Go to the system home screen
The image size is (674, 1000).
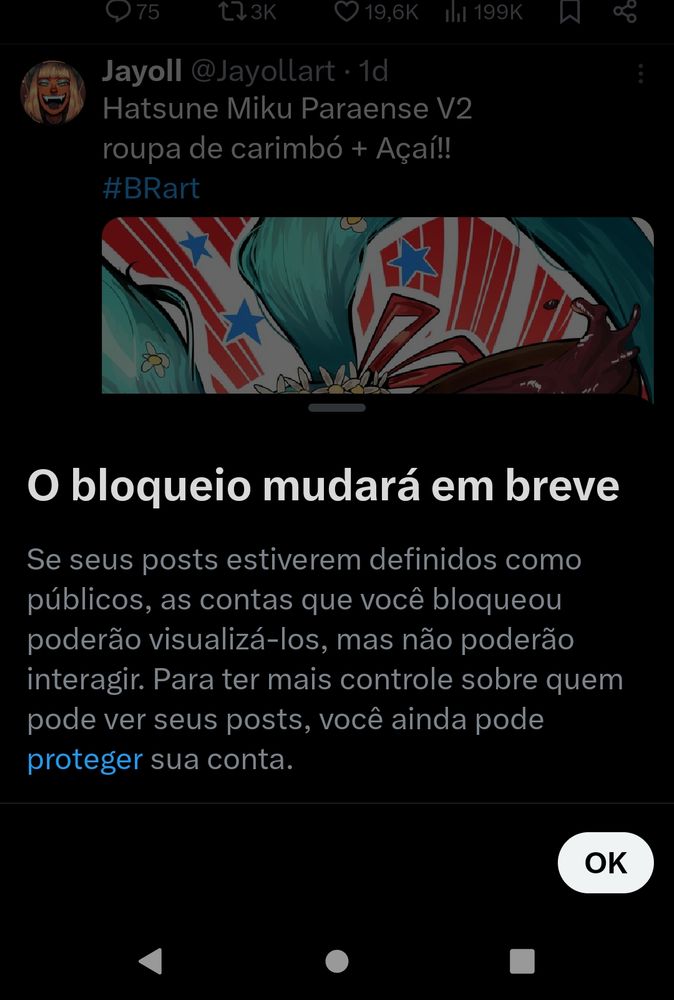[x=337, y=961]
